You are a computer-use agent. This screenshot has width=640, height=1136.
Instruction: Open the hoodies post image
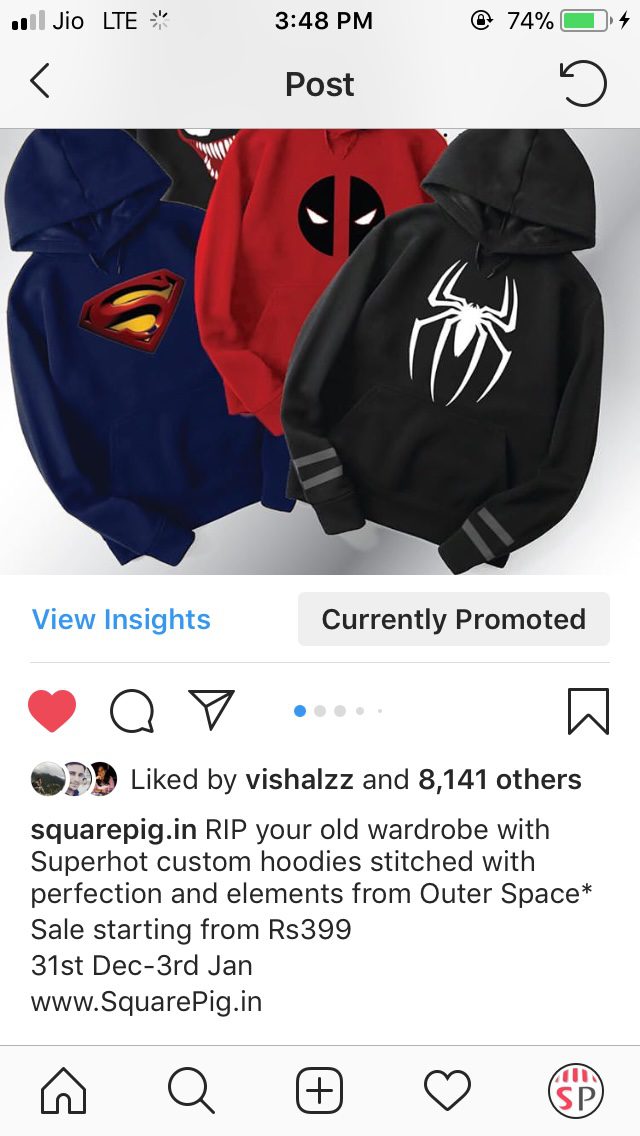[x=320, y=350]
